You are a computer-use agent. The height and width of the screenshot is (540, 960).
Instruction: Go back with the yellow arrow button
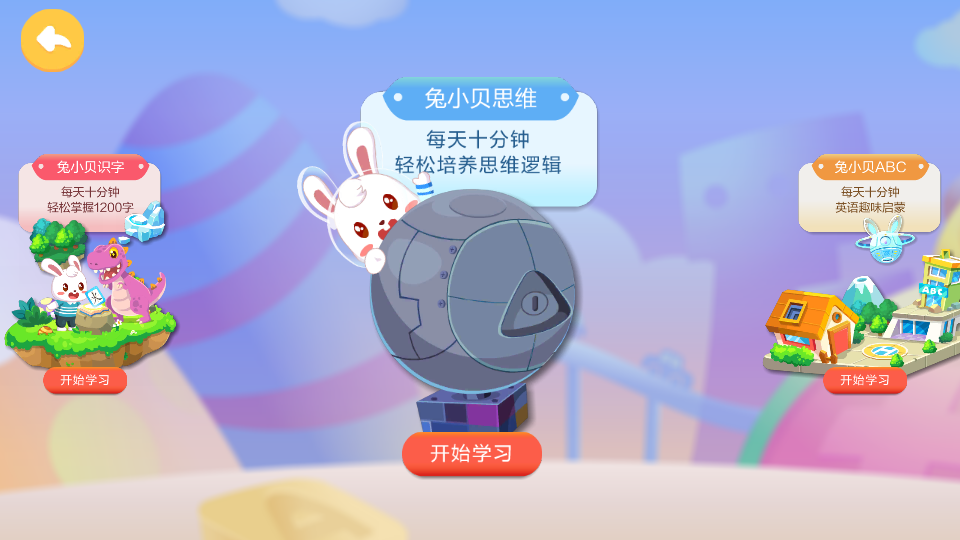[52, 40]
